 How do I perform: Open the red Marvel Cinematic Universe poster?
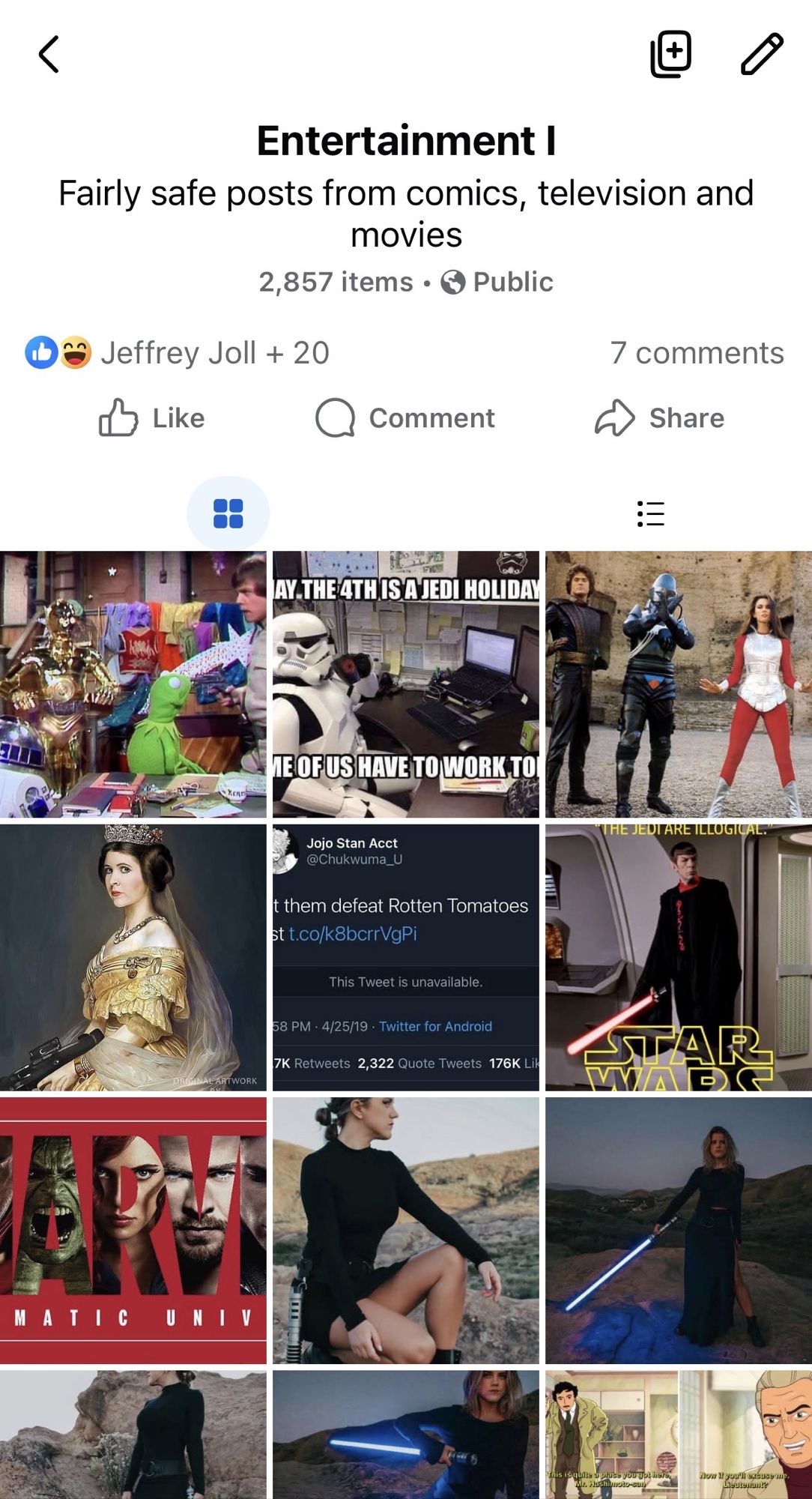(x=133, y=1230)
